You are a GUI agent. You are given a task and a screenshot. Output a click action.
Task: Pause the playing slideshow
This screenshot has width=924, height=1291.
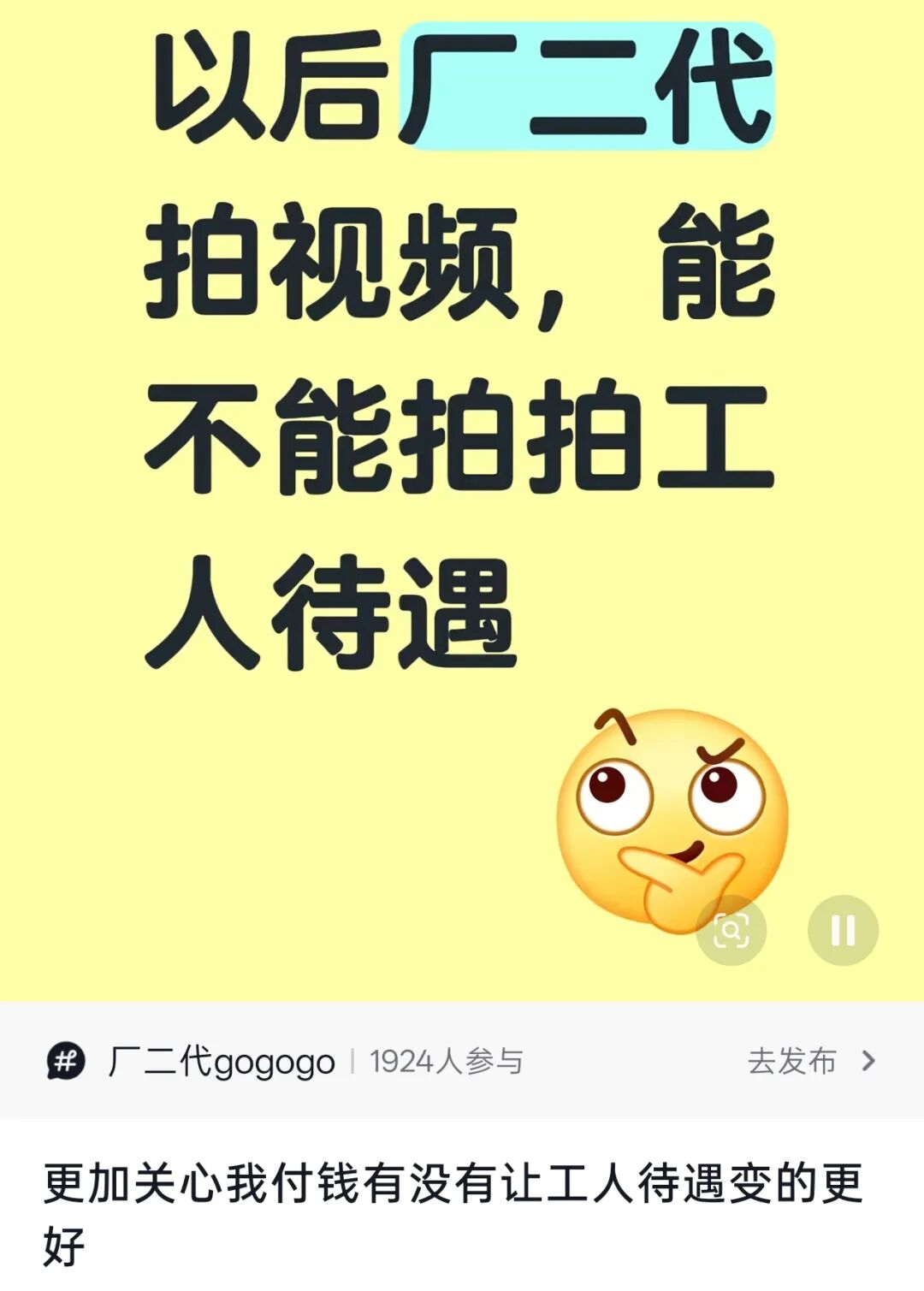point(843,930)
